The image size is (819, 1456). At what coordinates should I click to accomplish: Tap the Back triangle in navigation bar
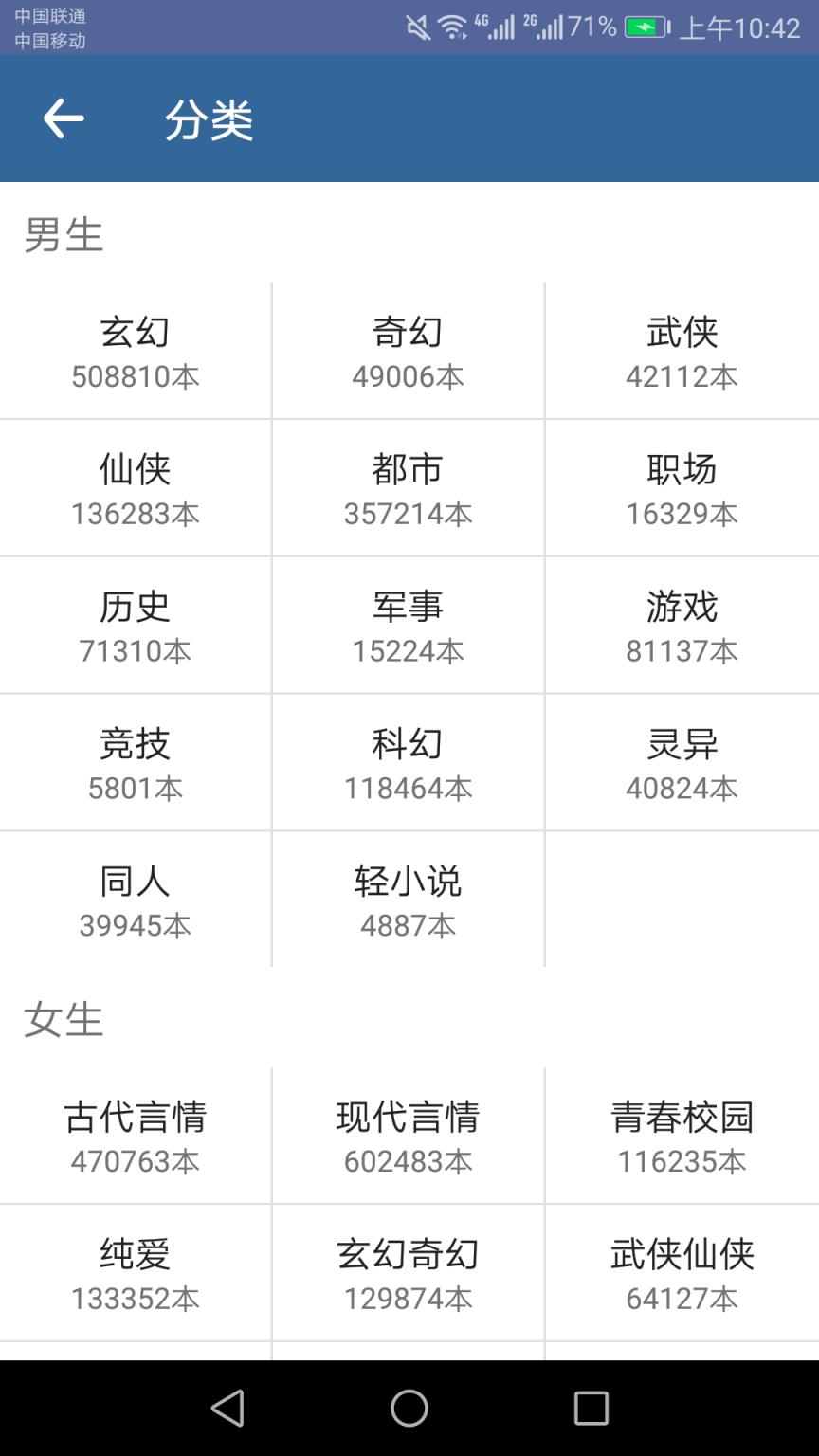pos(227,1409)
